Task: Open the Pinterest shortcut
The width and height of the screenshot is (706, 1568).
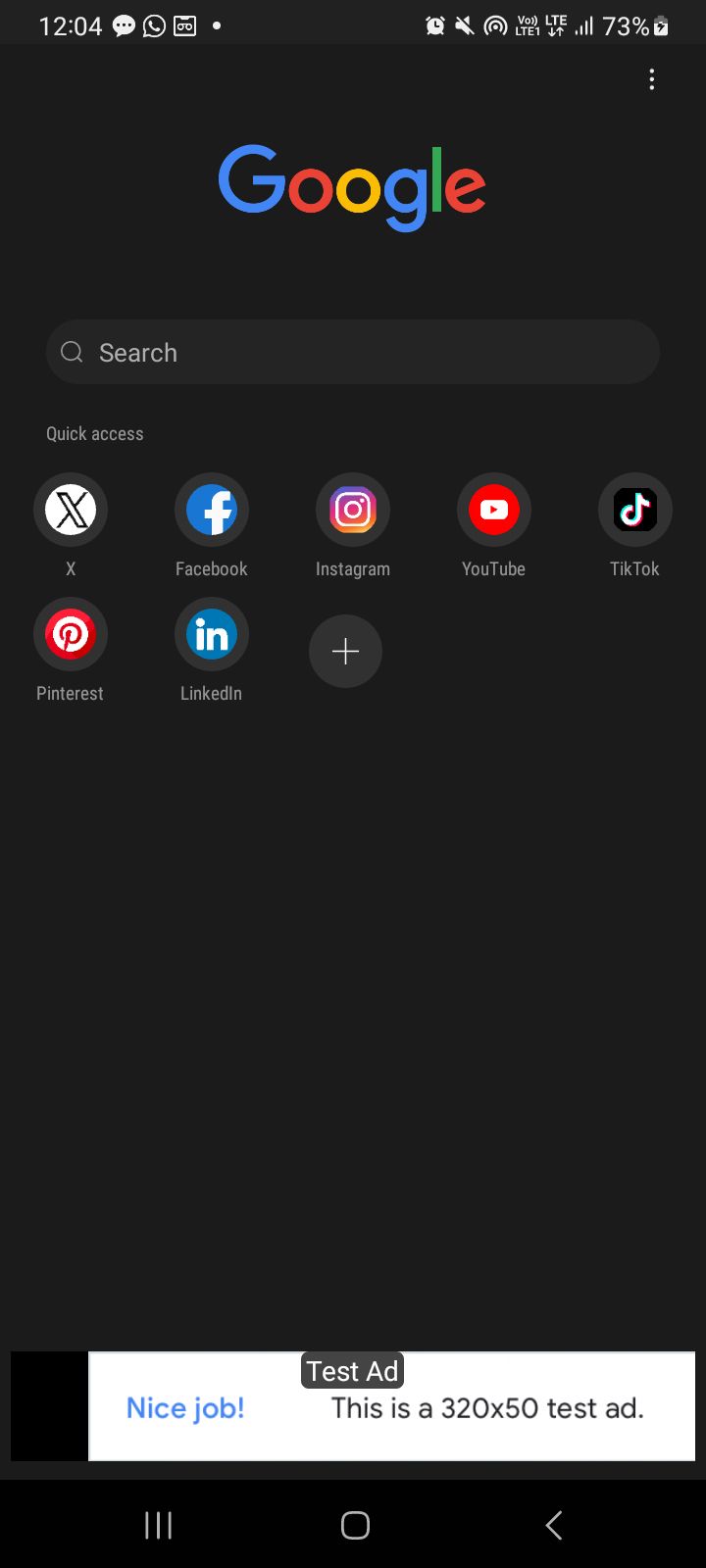Action: [x=71, y=634]
